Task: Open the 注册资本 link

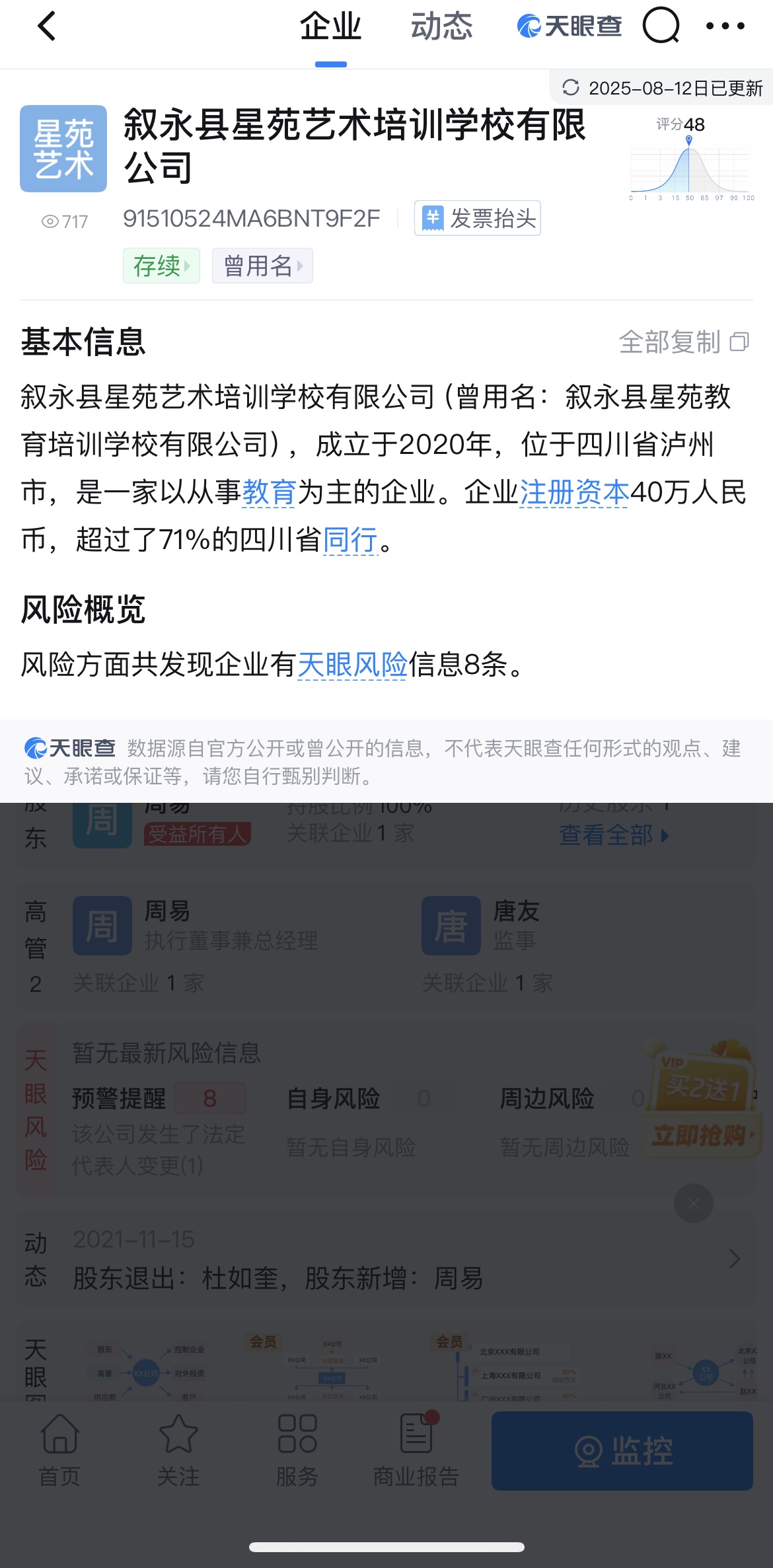Action: (x=573, y=493)
